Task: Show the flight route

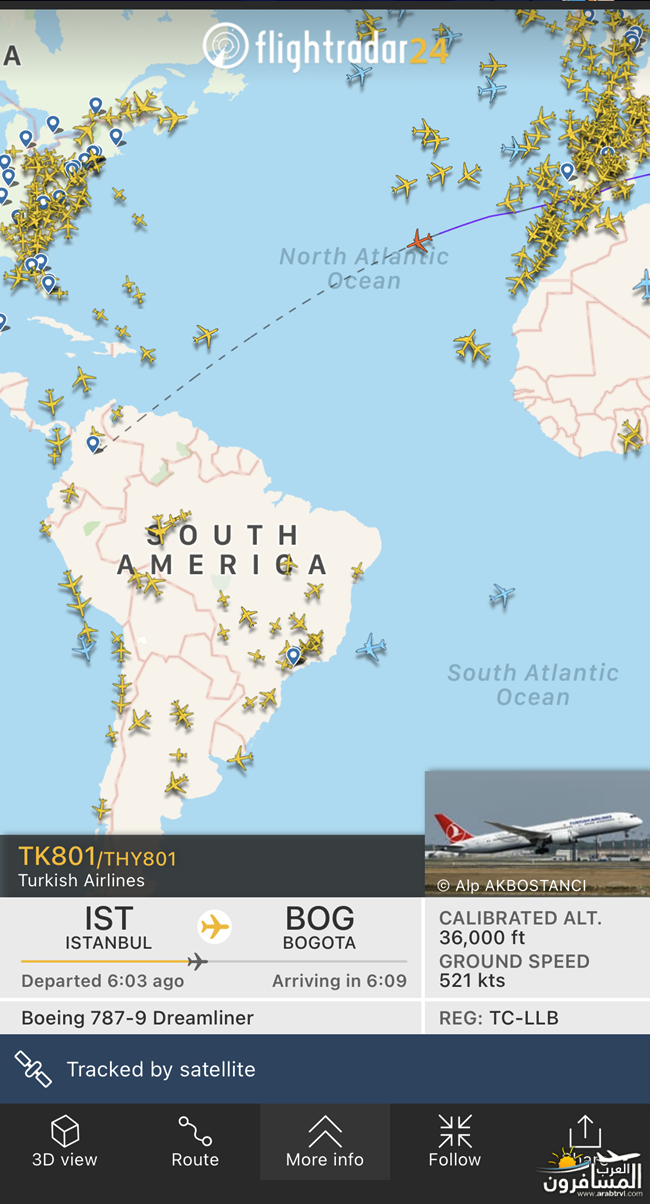Action: (195, 1141)
